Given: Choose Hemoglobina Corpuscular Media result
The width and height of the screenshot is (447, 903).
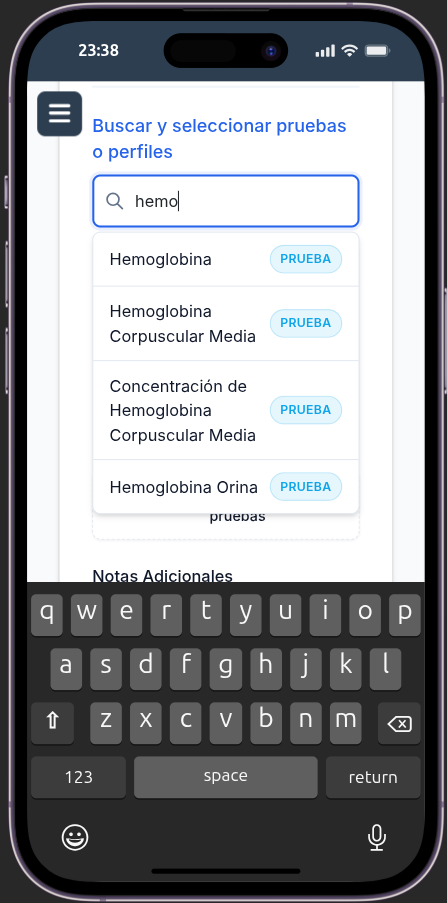Looking at the screenshot, I should click(x=226, y=324).
